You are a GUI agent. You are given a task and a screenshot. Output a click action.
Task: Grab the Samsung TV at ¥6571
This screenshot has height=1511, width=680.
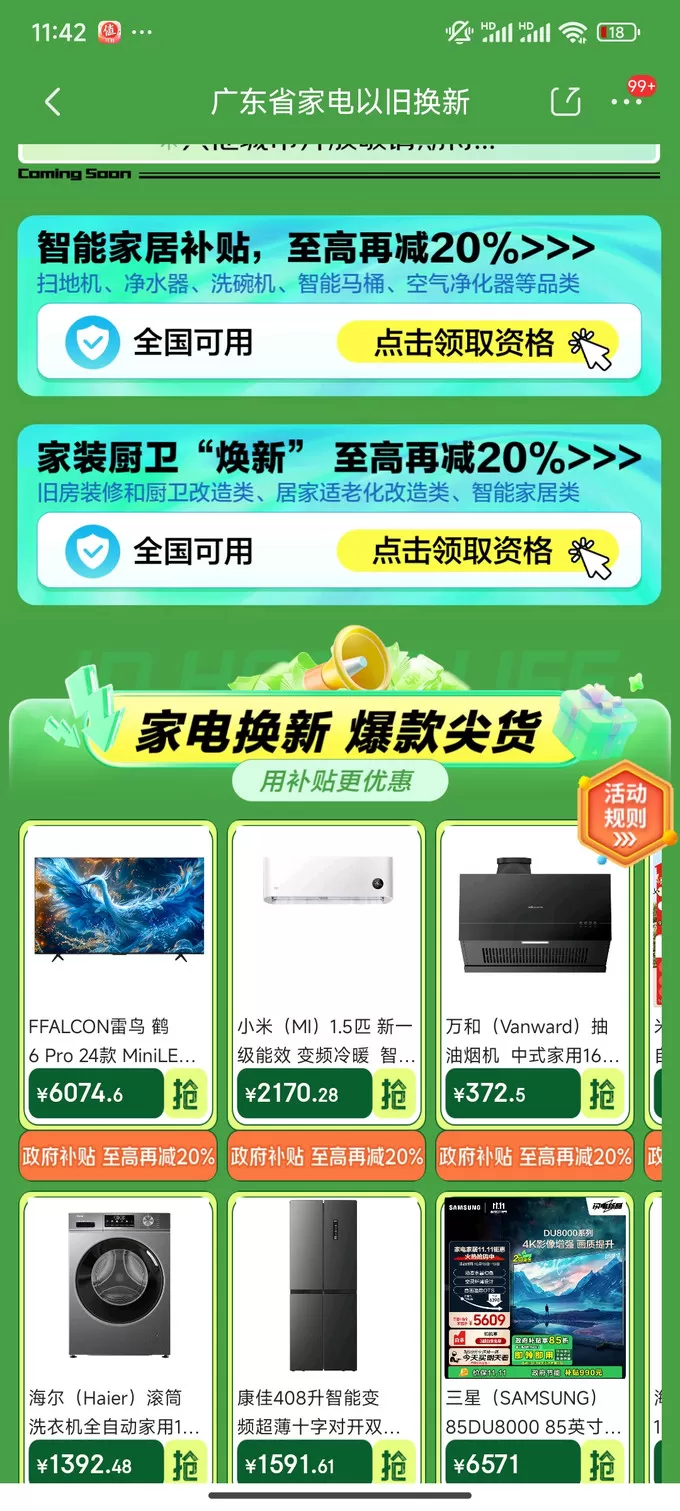(x=602, y=1465)
